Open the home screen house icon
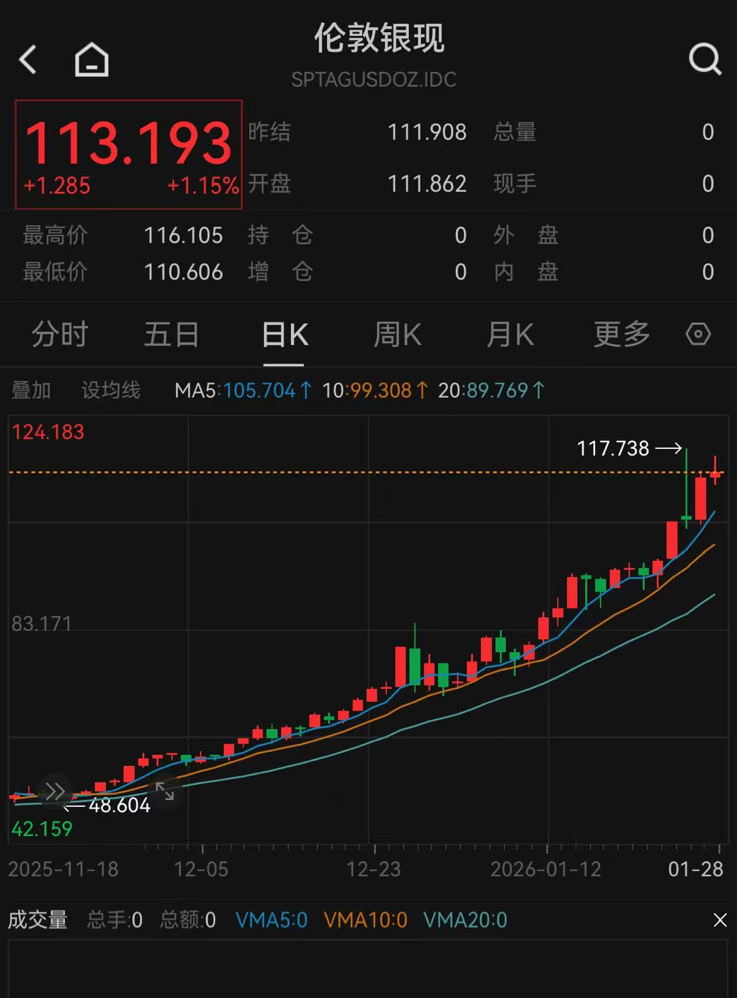The width and height of the screenshot is (737, 998). click(x=91, y=59)
